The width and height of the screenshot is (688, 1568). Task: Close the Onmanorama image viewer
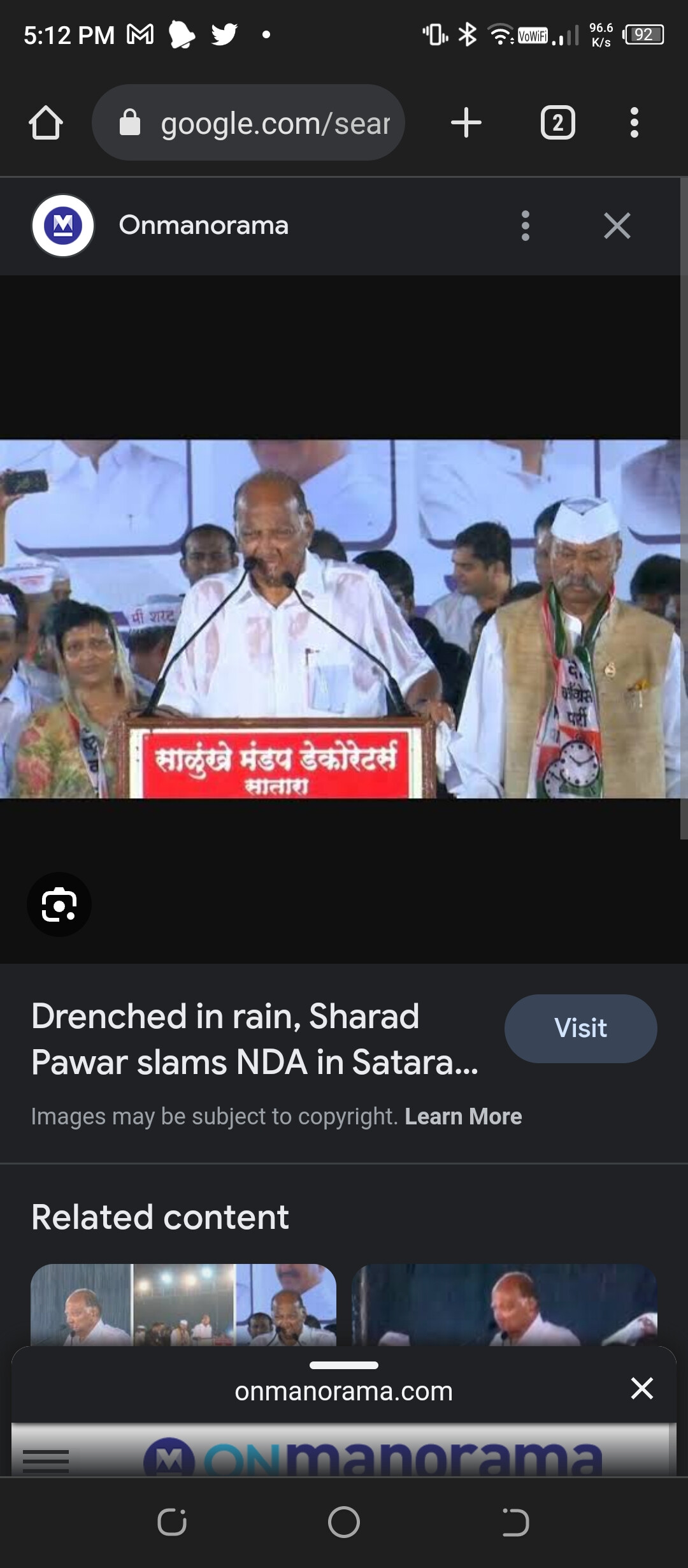pos(617,226)
